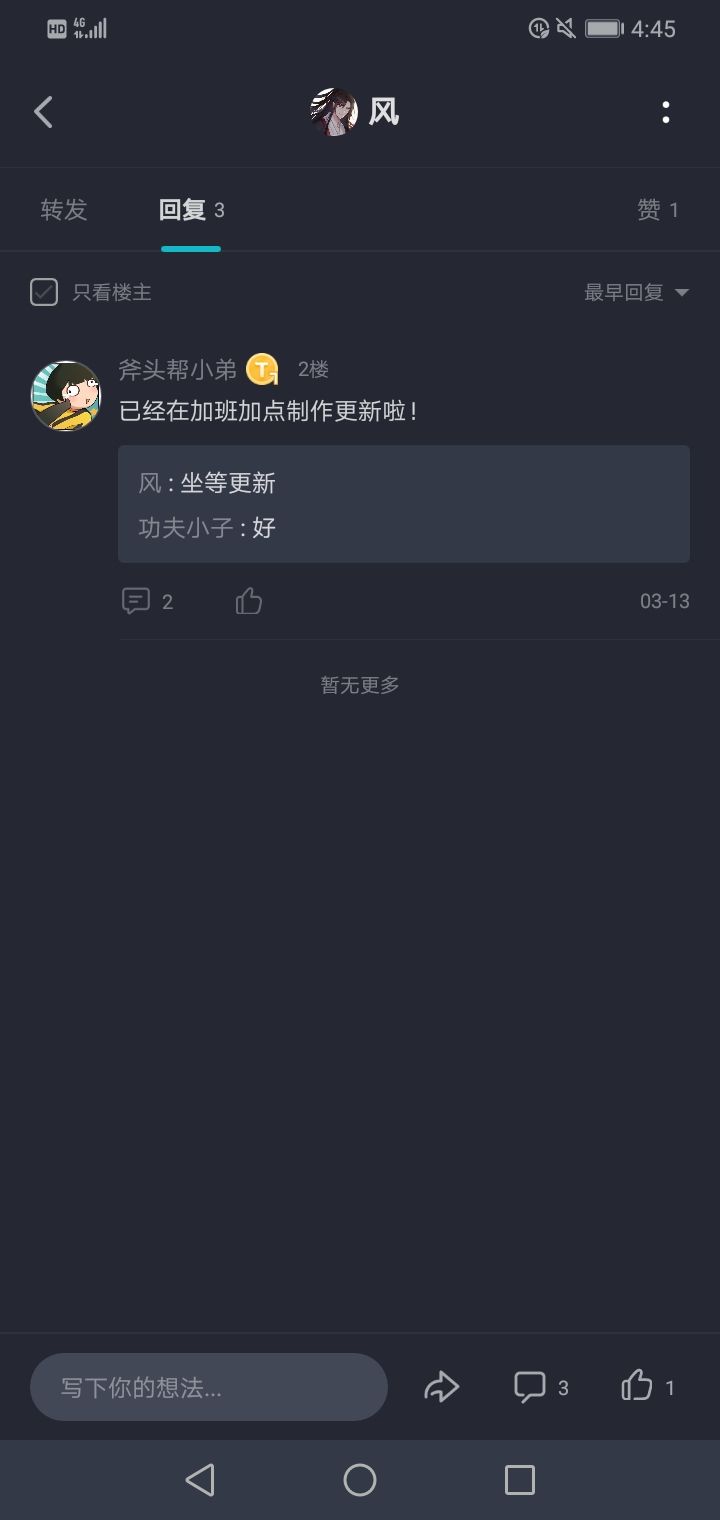Tap the 写下你的想法 input field

pyautogui.click(x=208, y=1387)
